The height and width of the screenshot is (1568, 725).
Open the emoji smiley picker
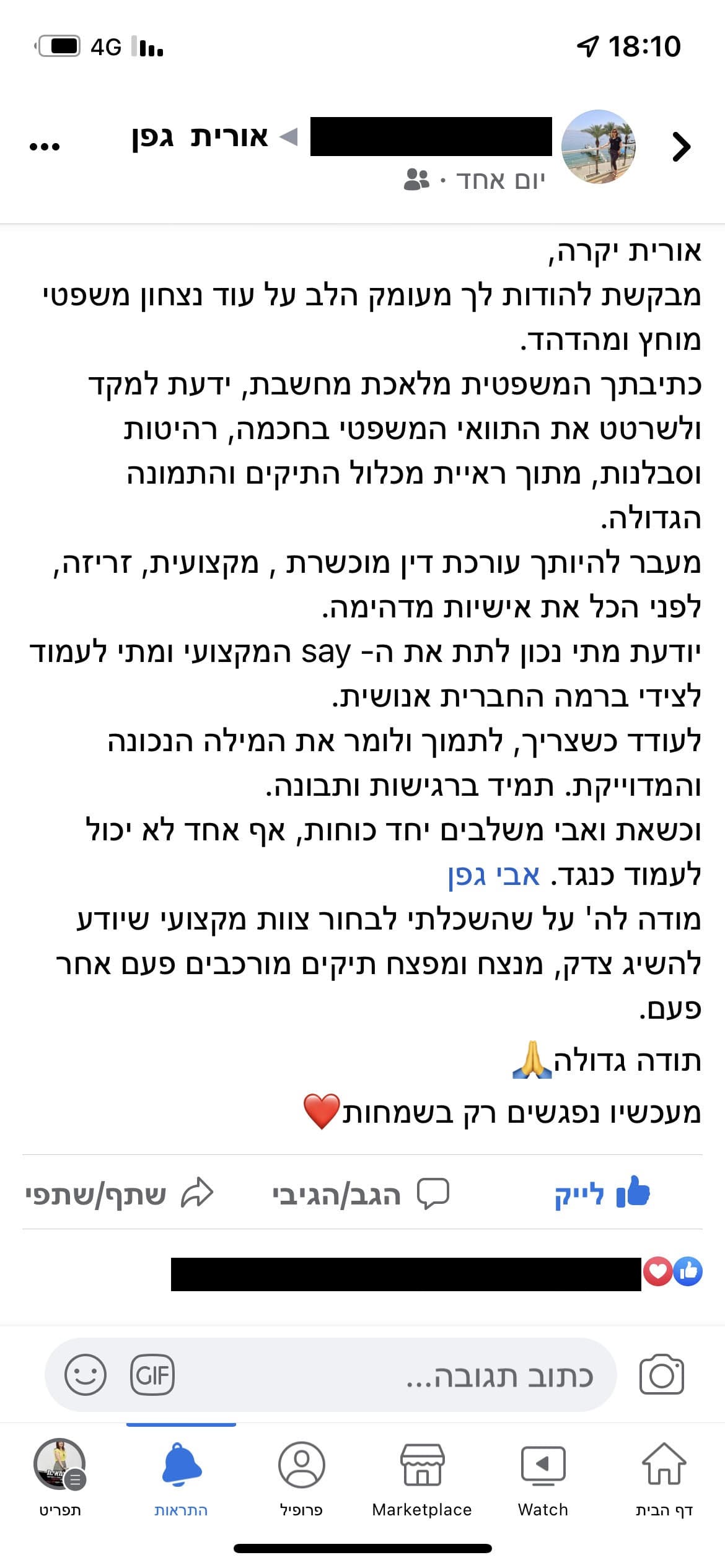pyautogui.click(x=86, y=1375)
